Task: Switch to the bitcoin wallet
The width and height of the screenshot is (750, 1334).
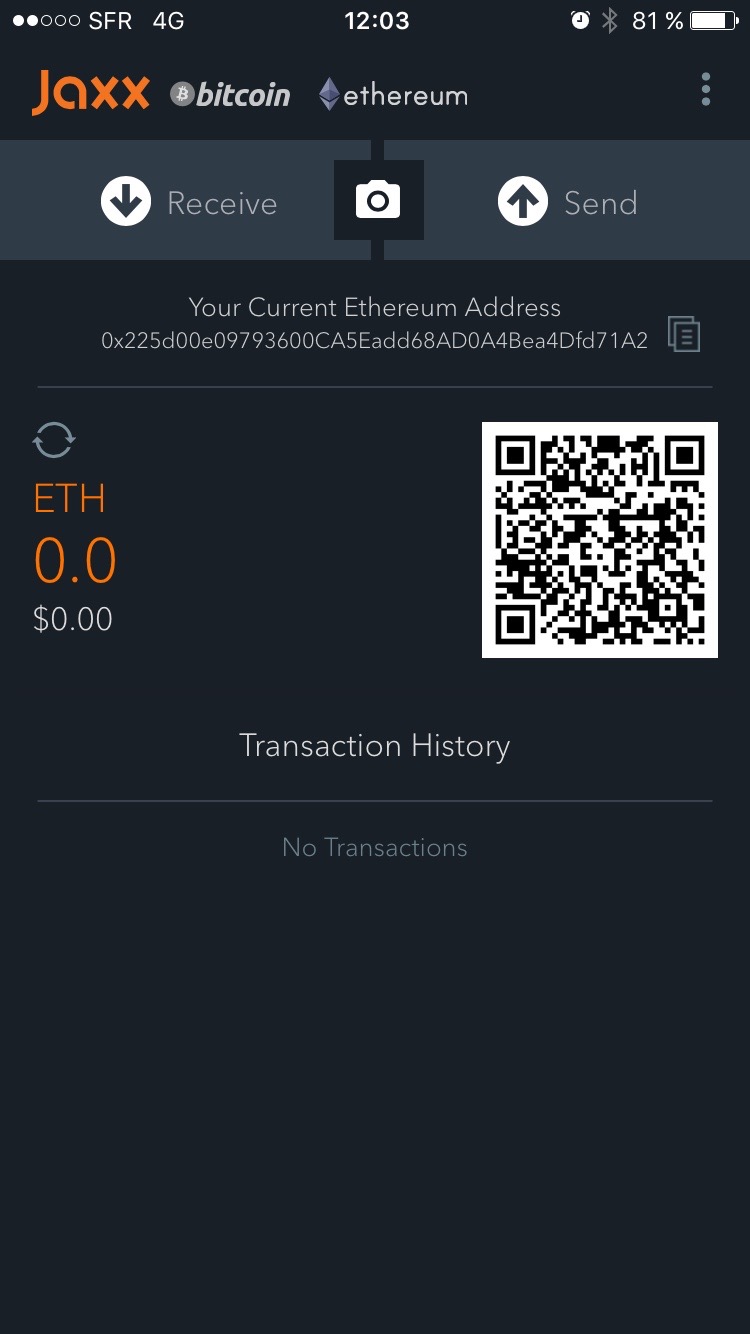Action: pyautogui.click(x=230, y=95)
